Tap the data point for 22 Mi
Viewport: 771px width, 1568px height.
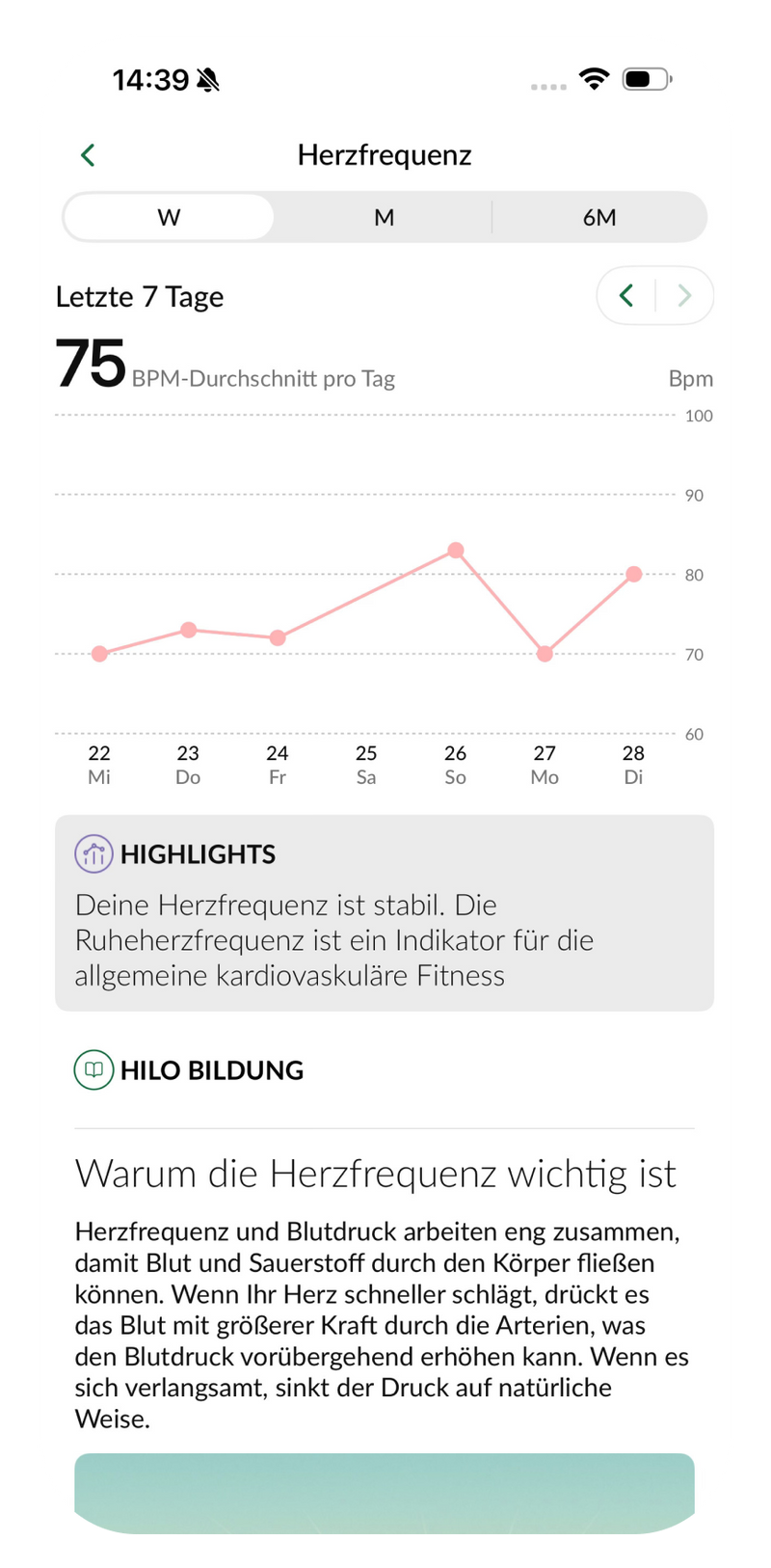[99, 654]
